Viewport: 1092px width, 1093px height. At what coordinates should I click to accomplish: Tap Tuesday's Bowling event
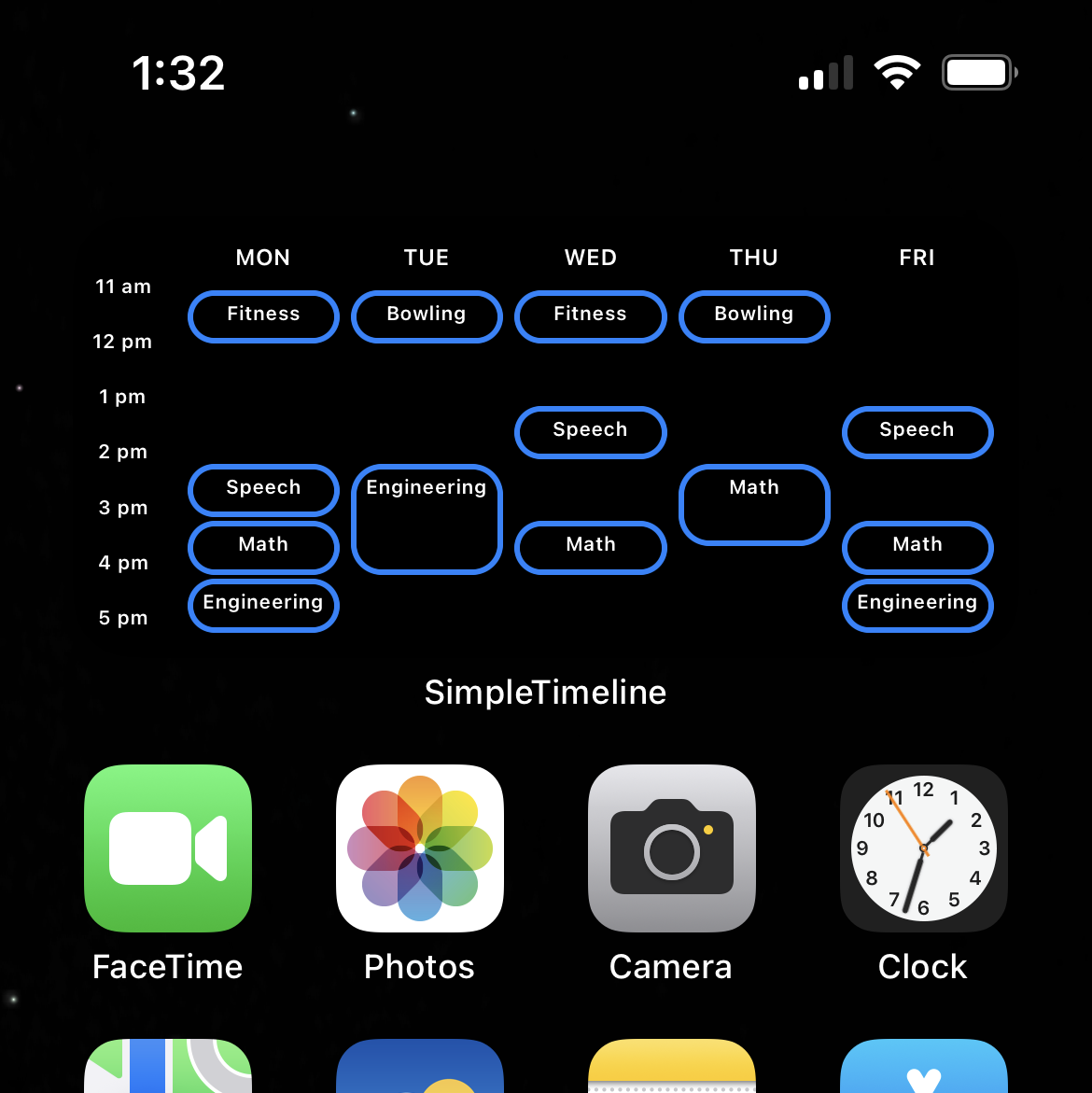tap(427, 316)
